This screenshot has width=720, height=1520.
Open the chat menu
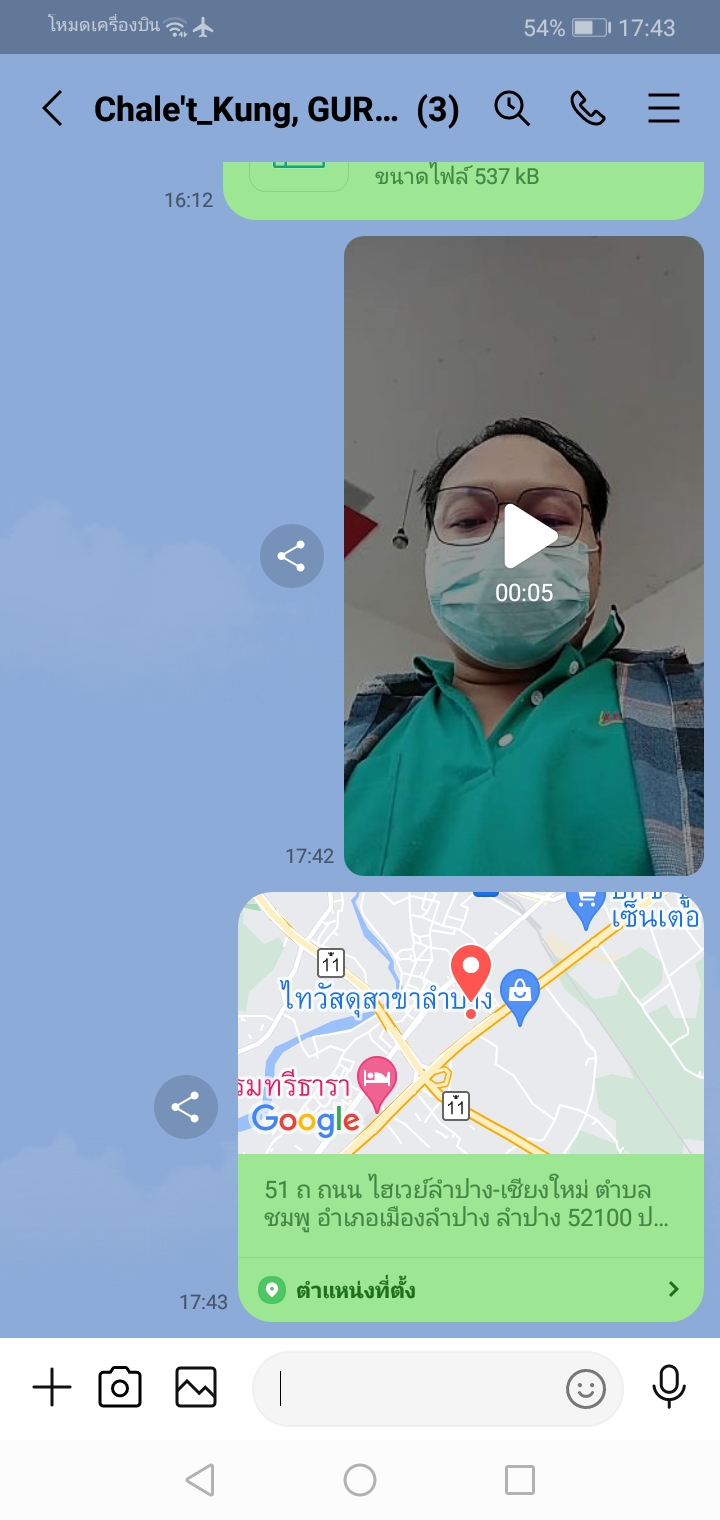point(664,108)
